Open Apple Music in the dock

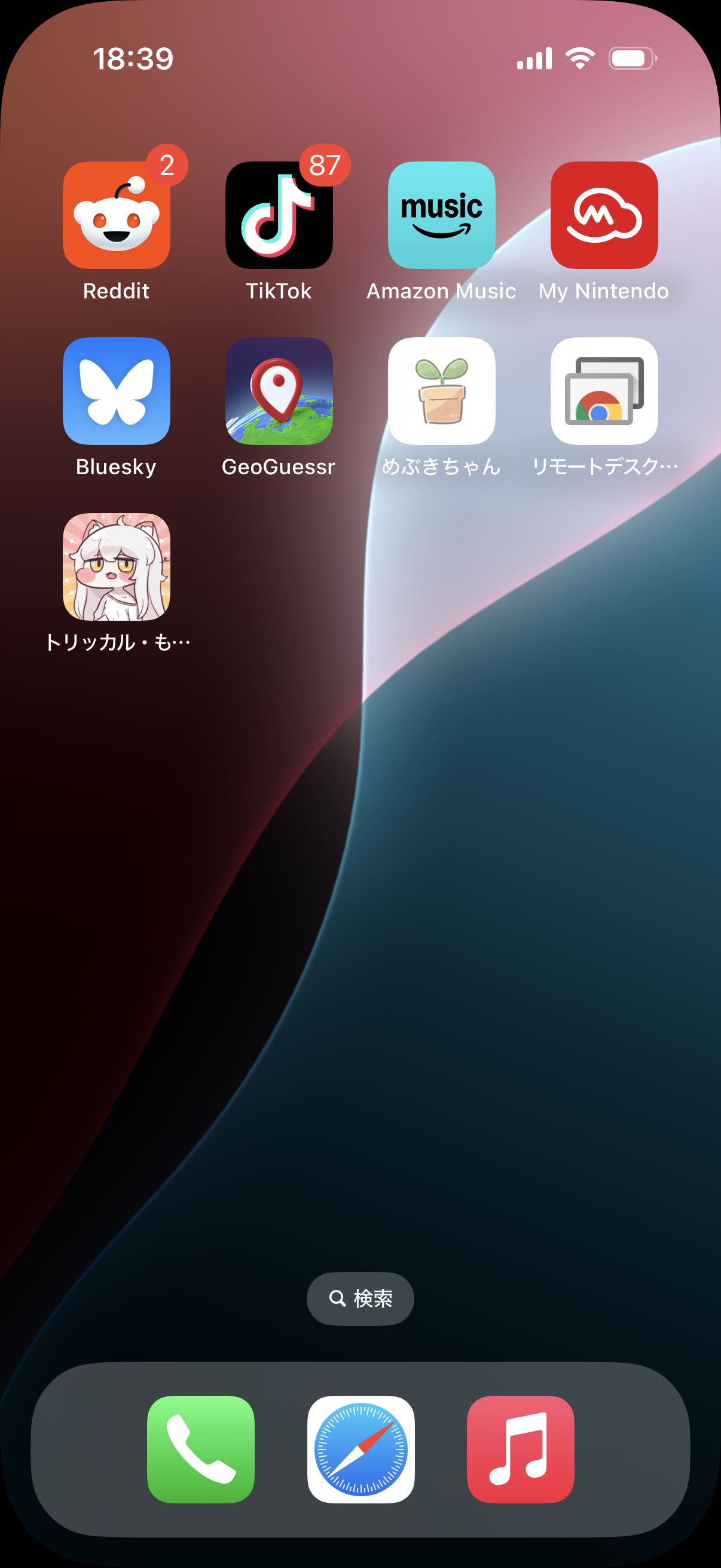[x=520, y=1450]
